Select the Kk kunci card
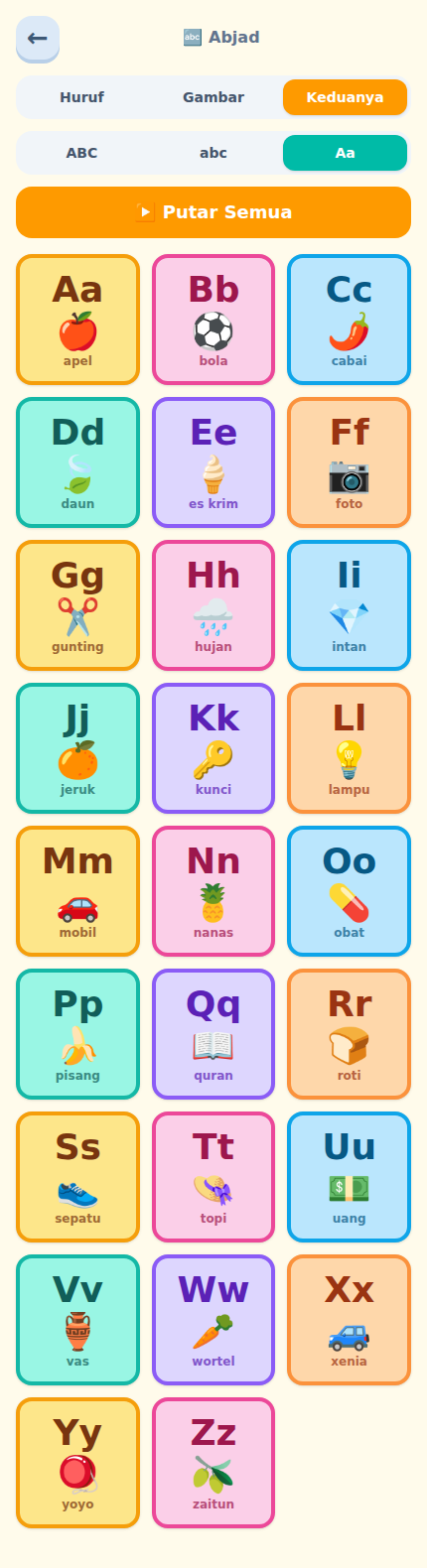 (x=213, y=748)
